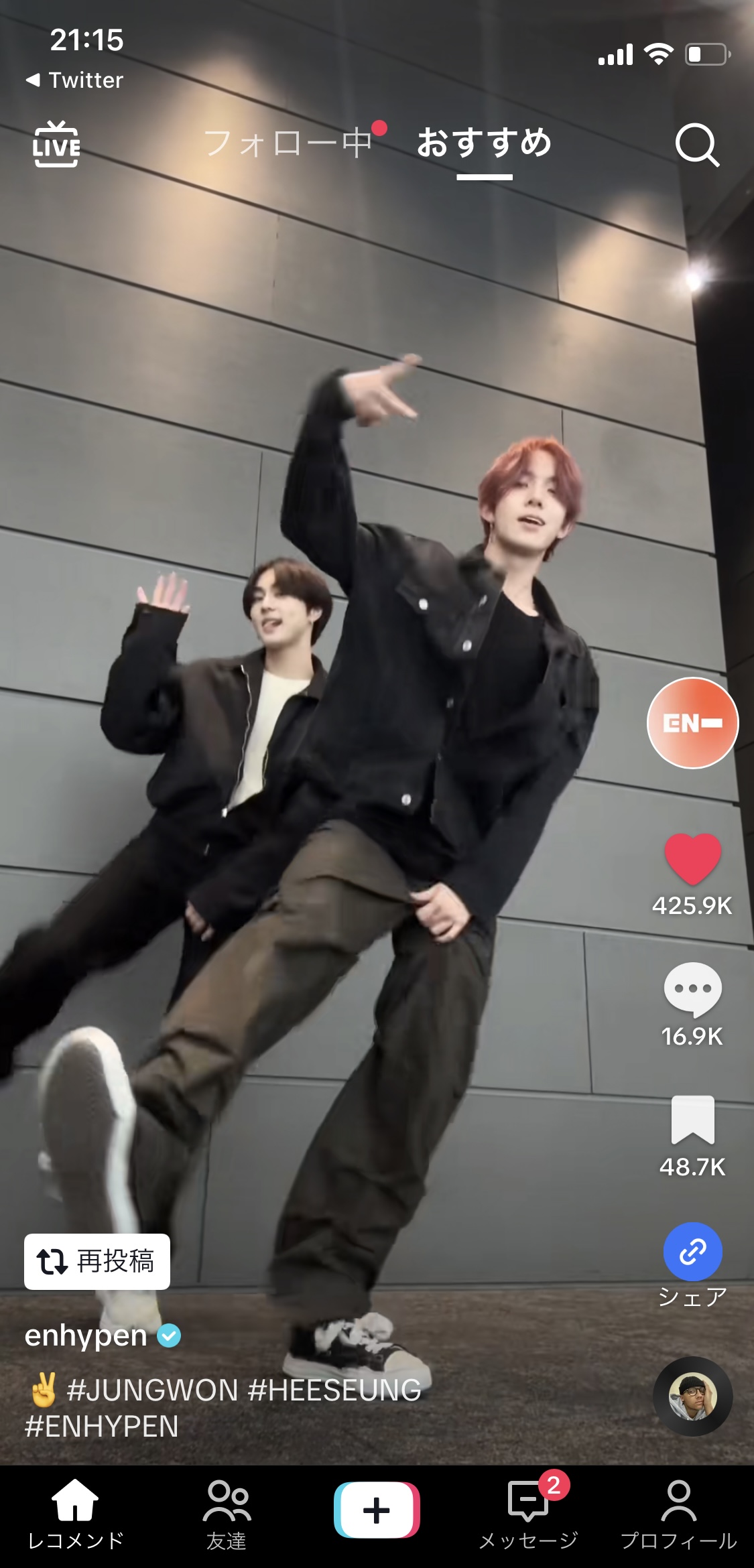The width and height of the screenshot is (754, 1568).
Task: Tap the シェア share icon
Action: coord(692,1251)
